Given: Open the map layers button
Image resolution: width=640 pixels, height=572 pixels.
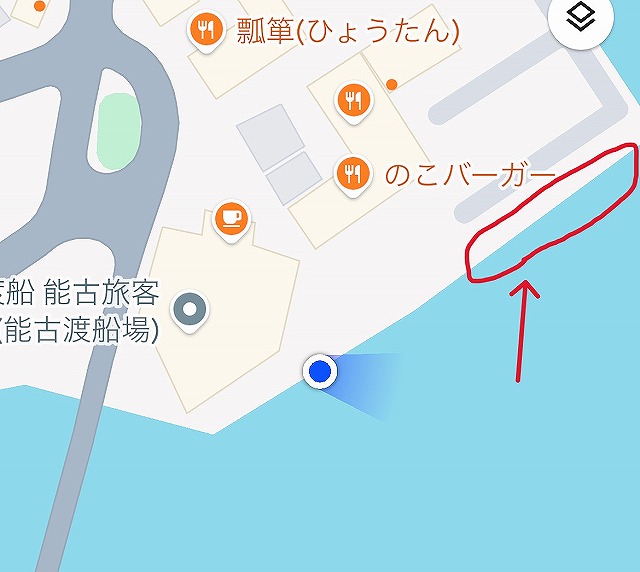Looking at the screenshot, I should (581, 17).
